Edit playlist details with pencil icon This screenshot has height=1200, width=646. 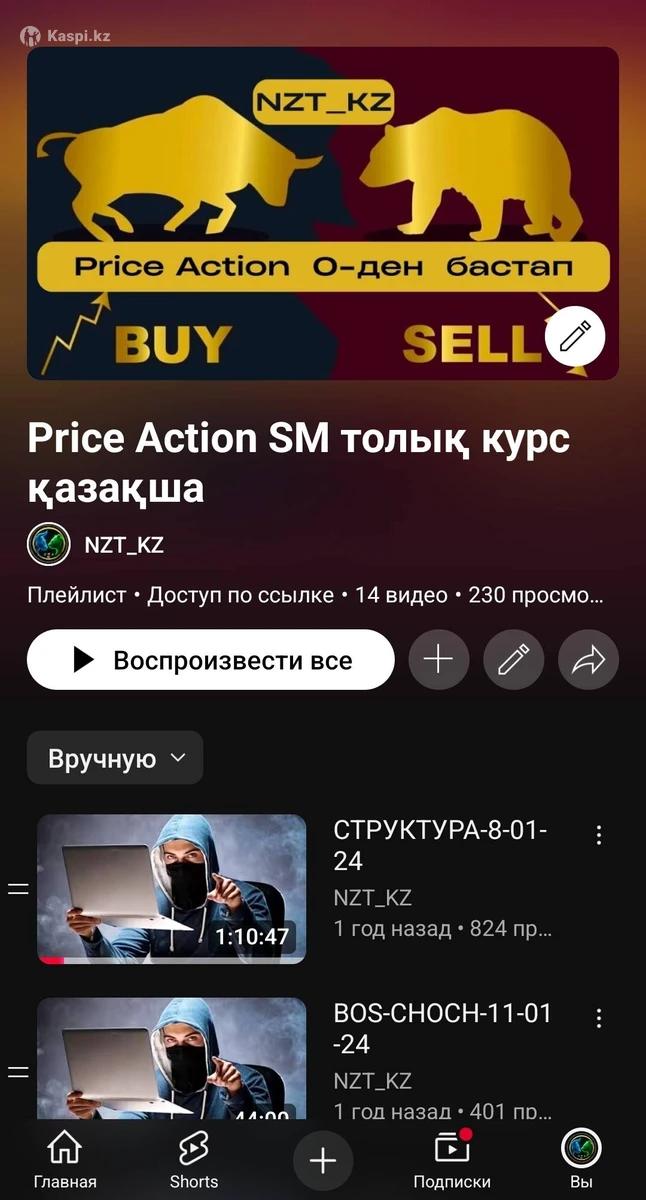point(513,660)
